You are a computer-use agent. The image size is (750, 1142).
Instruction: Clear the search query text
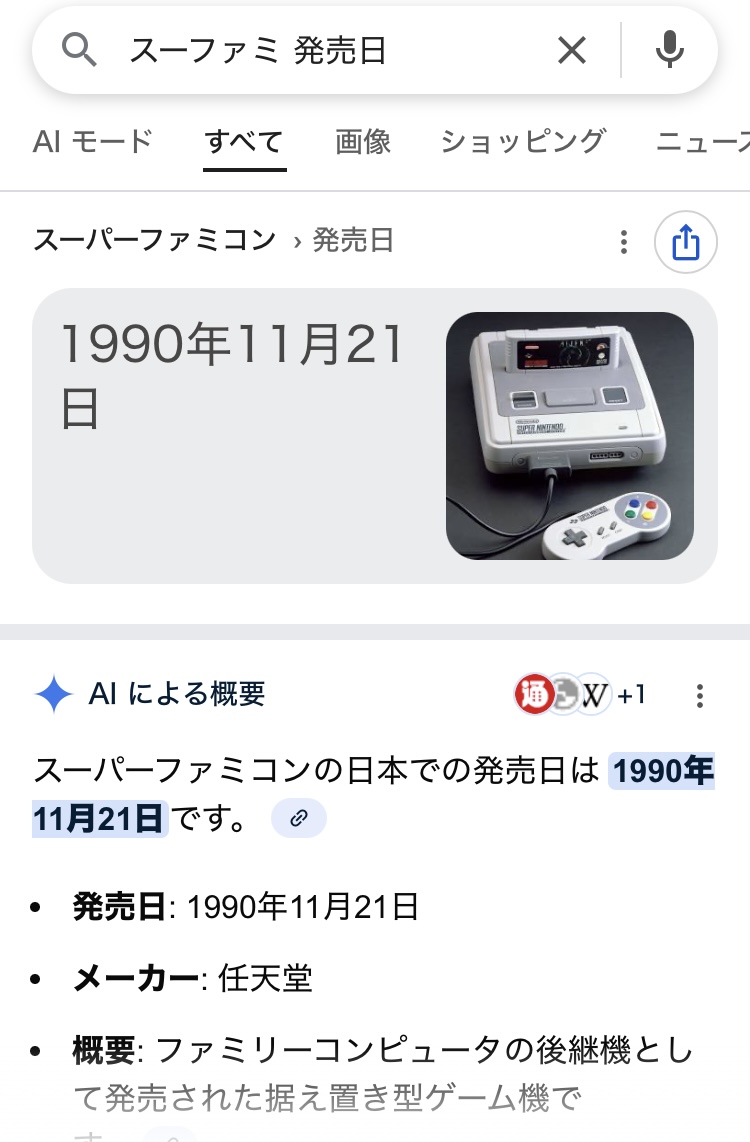[x=572, y=50]
